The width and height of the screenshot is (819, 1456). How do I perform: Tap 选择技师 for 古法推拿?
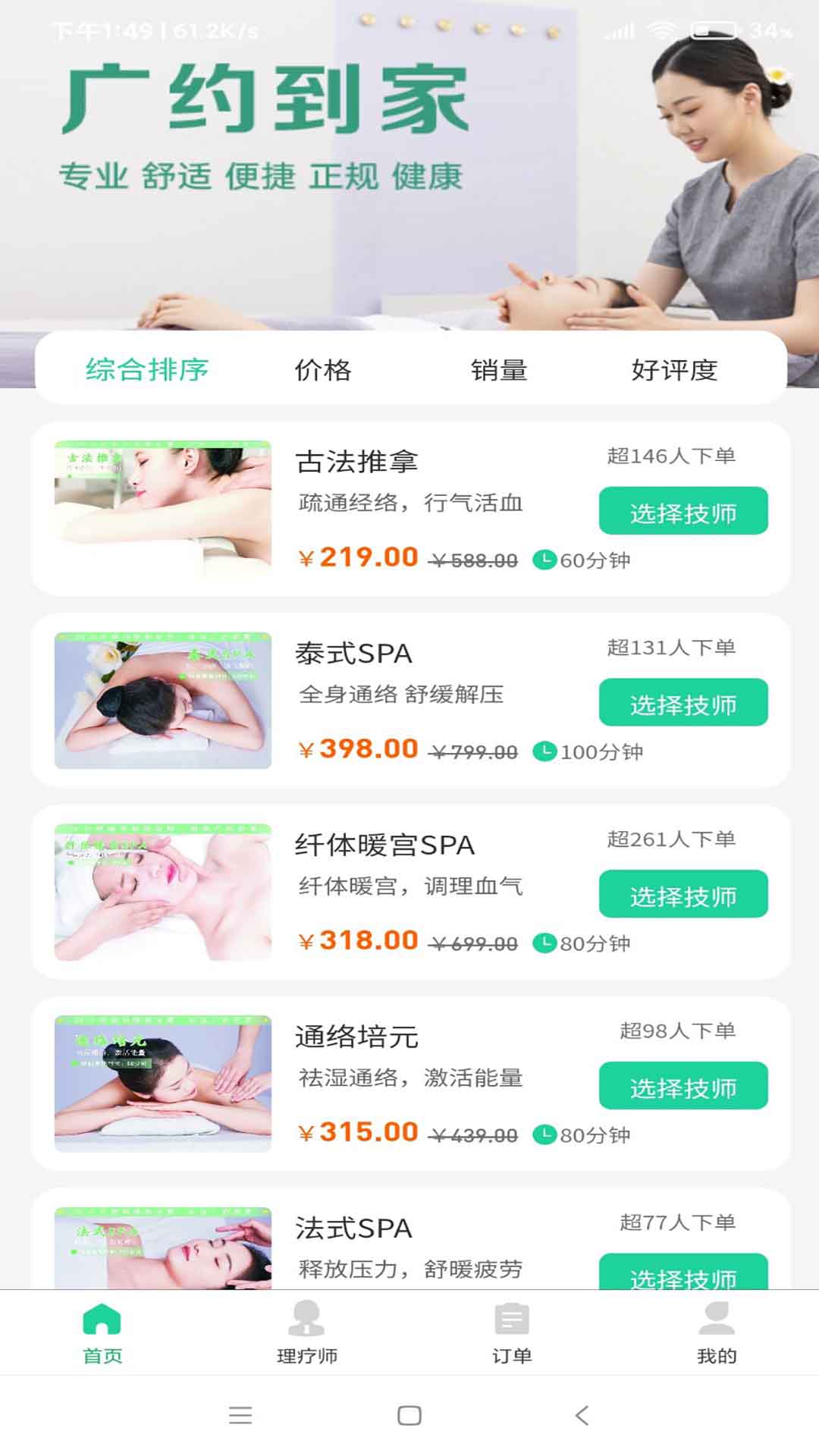(x=683, y=511)
